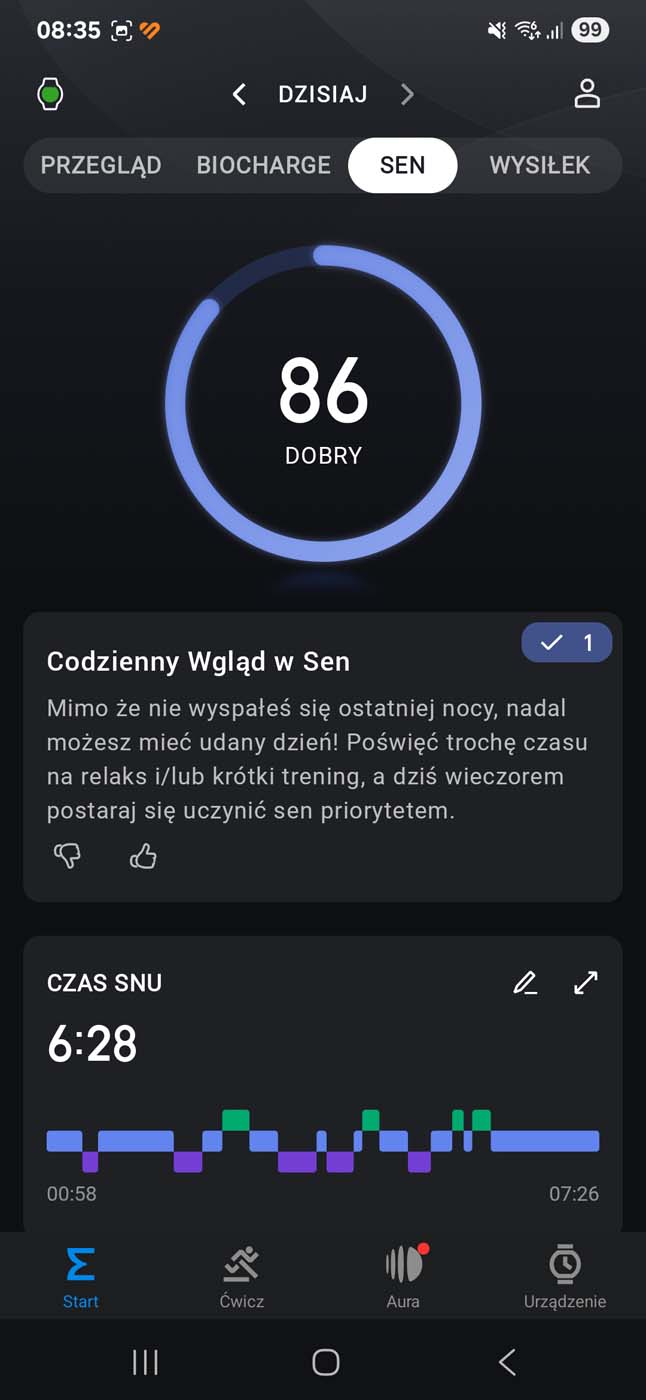
Task: Open the watch connection status icon
Action: tap(50, 95)
